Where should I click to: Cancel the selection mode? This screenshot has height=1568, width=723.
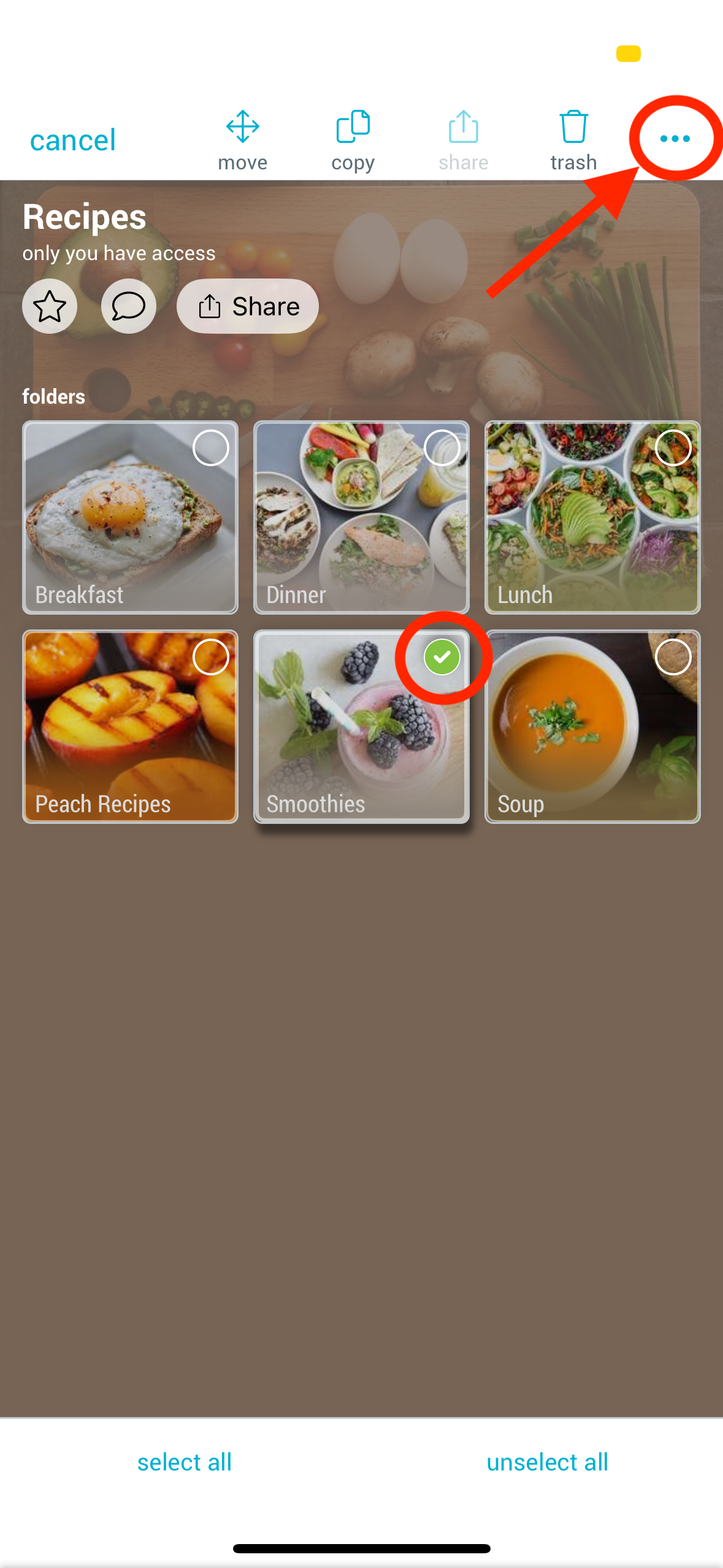(x=72, y=140)
